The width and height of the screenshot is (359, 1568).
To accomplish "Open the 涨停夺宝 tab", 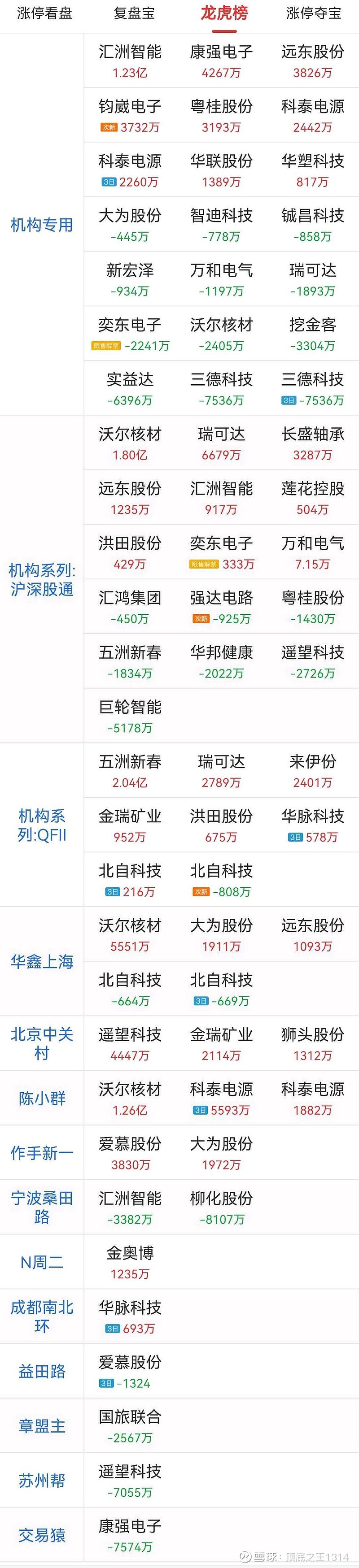I will [x=313, y=13].
